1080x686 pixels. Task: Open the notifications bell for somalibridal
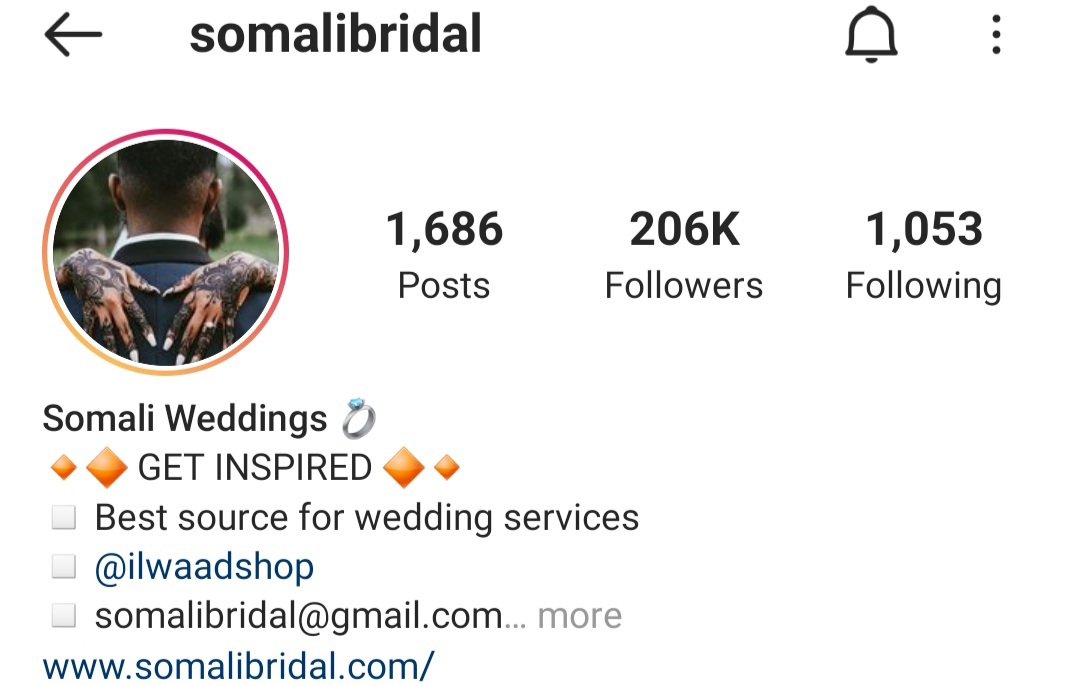[872, 37]
